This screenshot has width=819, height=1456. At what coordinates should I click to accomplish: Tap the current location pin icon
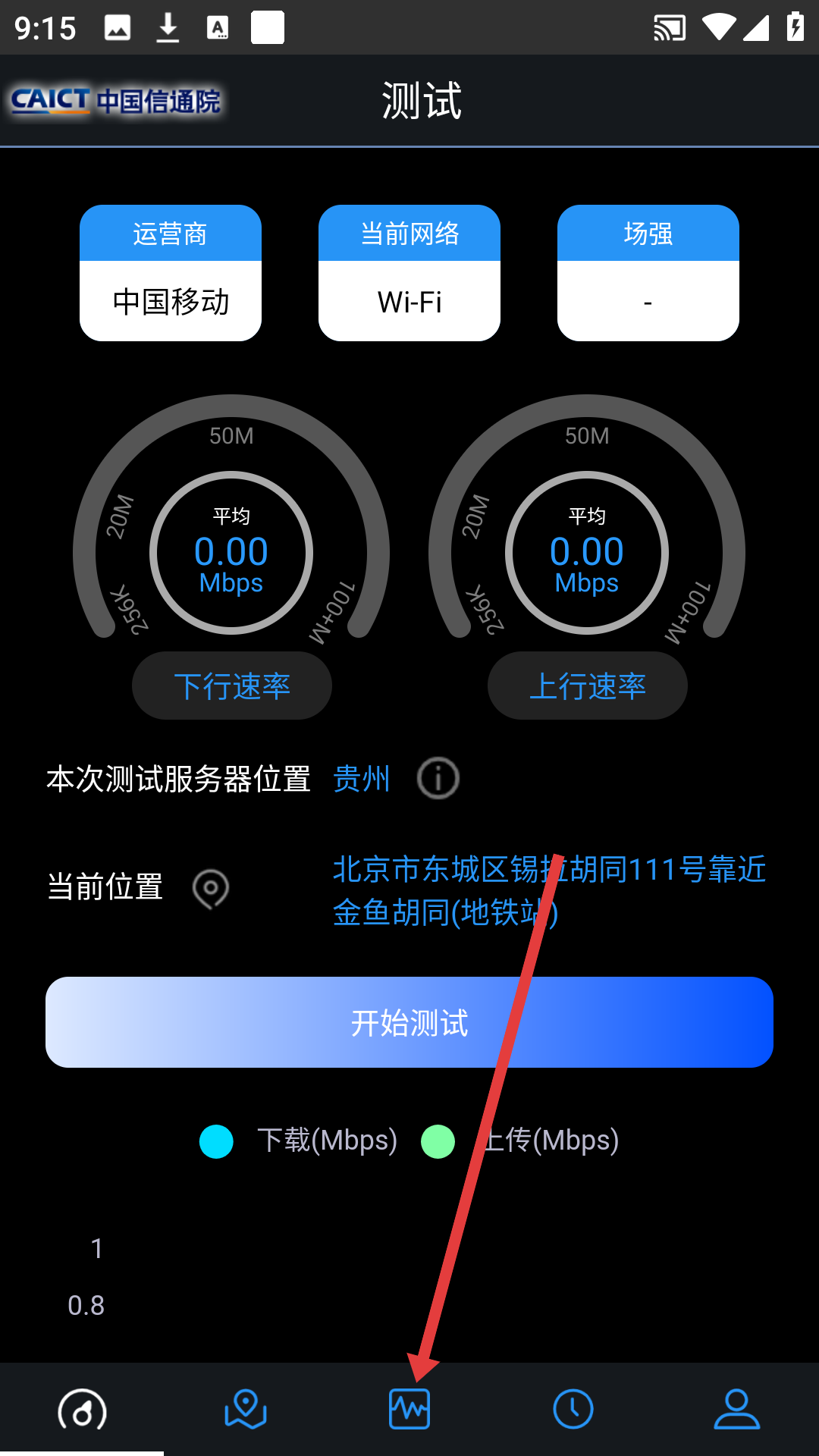coord(211,888)
